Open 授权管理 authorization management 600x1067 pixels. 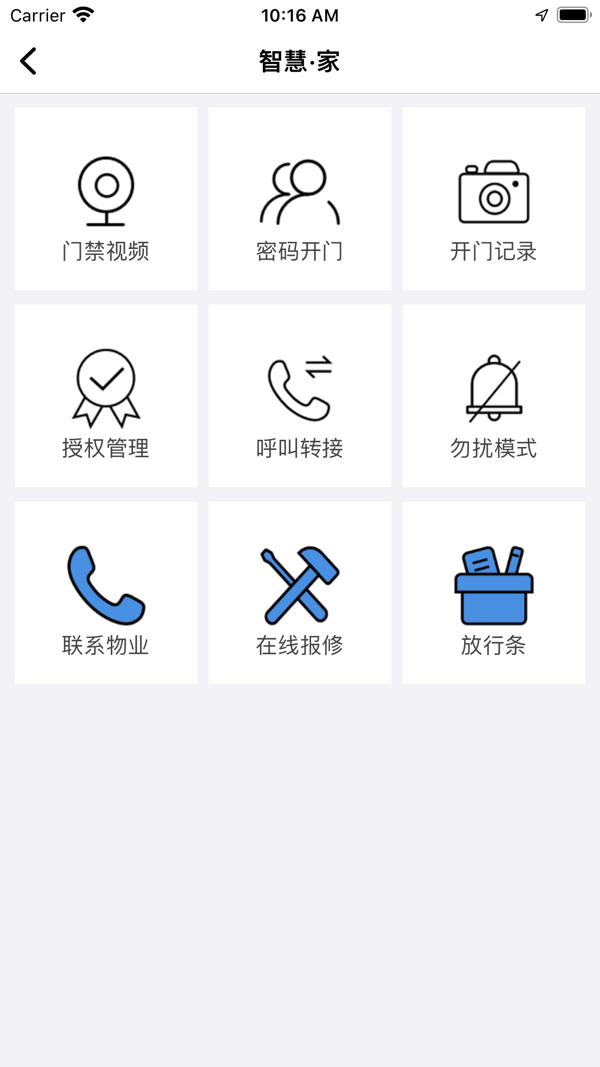pyautogui.click(x=106, y=396)
